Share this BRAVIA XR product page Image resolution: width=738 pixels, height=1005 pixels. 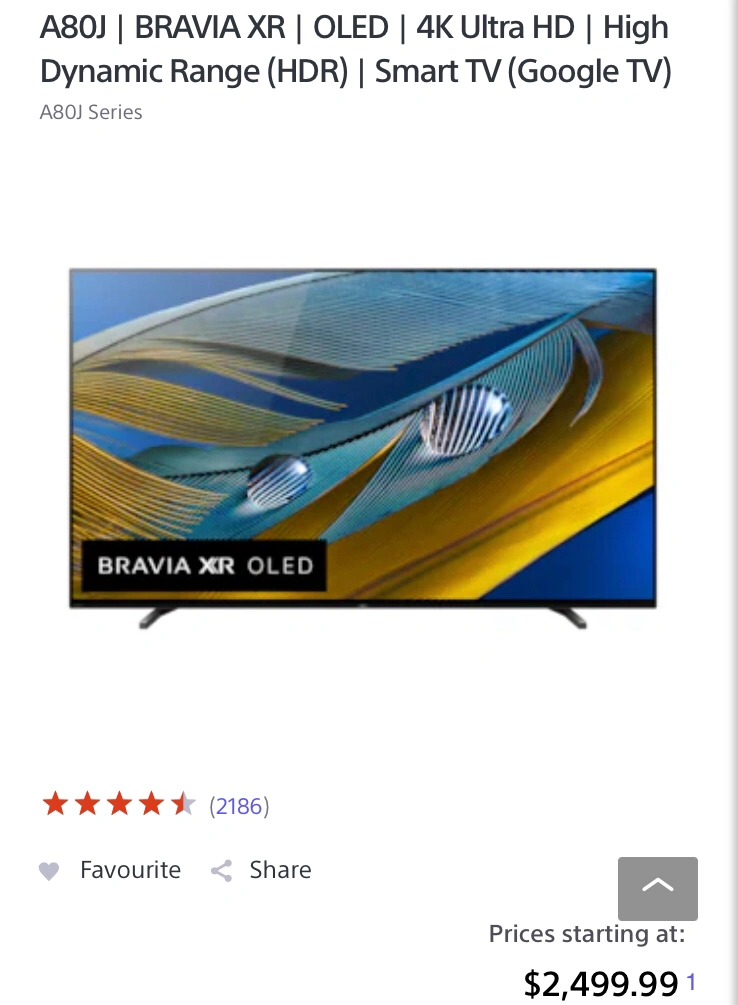pos(262,870)
